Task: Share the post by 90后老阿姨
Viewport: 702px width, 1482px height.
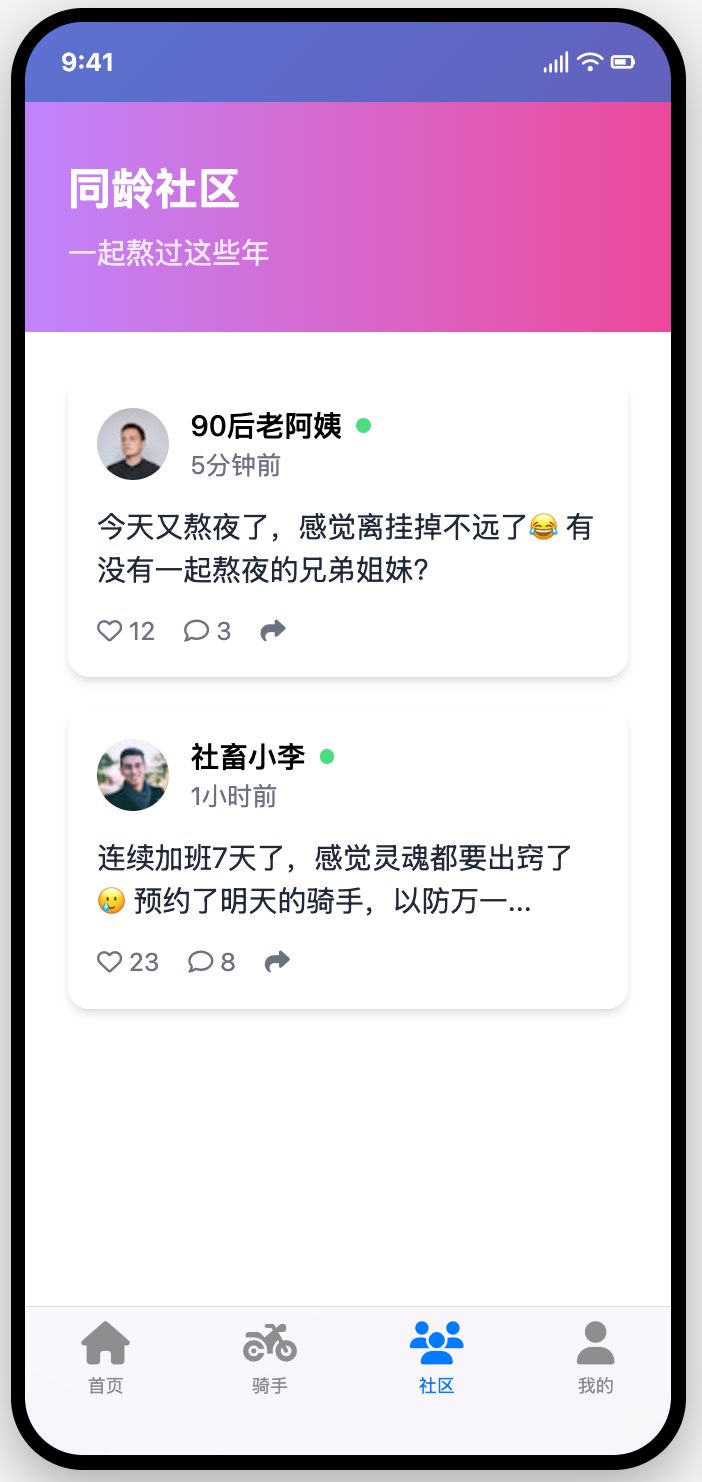Action: click(x=273, y=631)
